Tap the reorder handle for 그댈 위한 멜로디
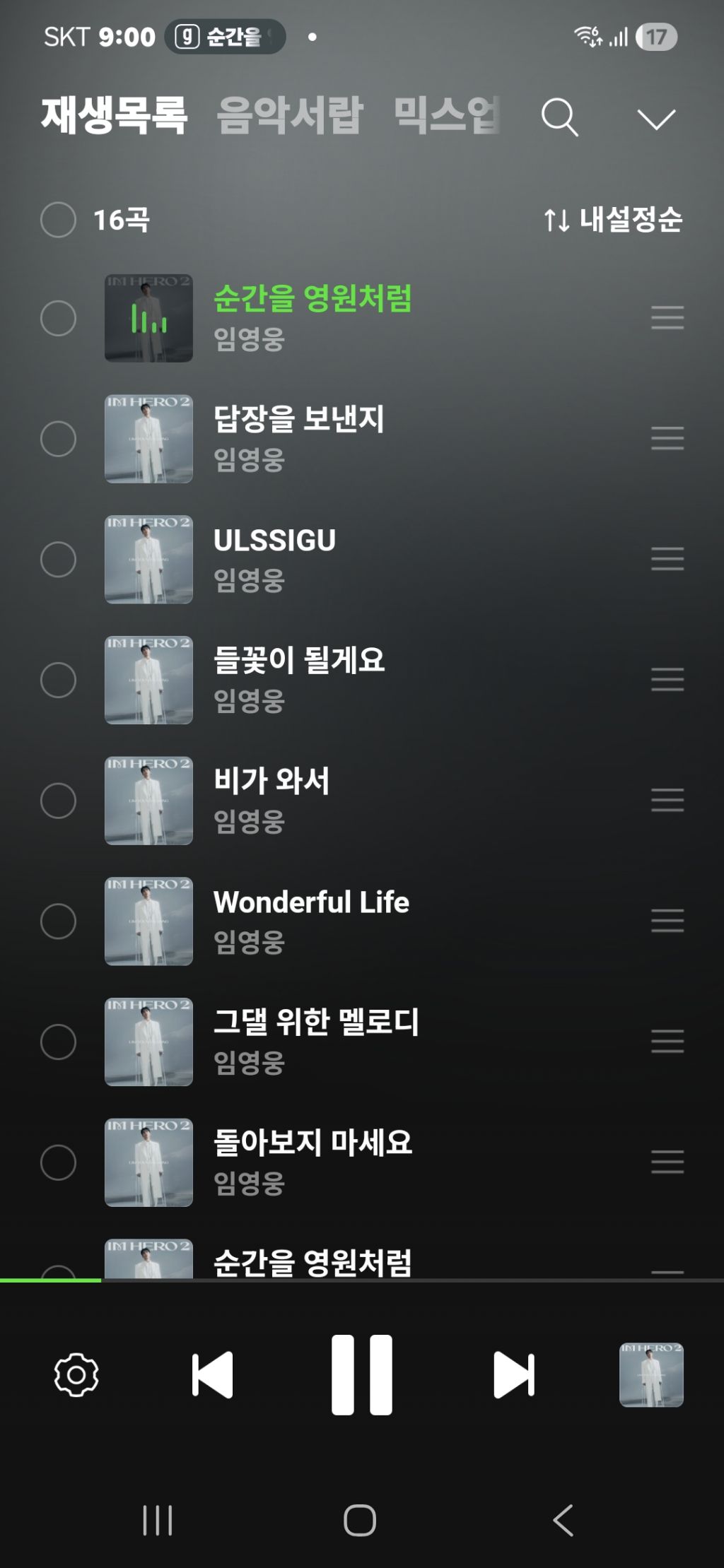724x1568 pixels. [x=667, y=1042]
